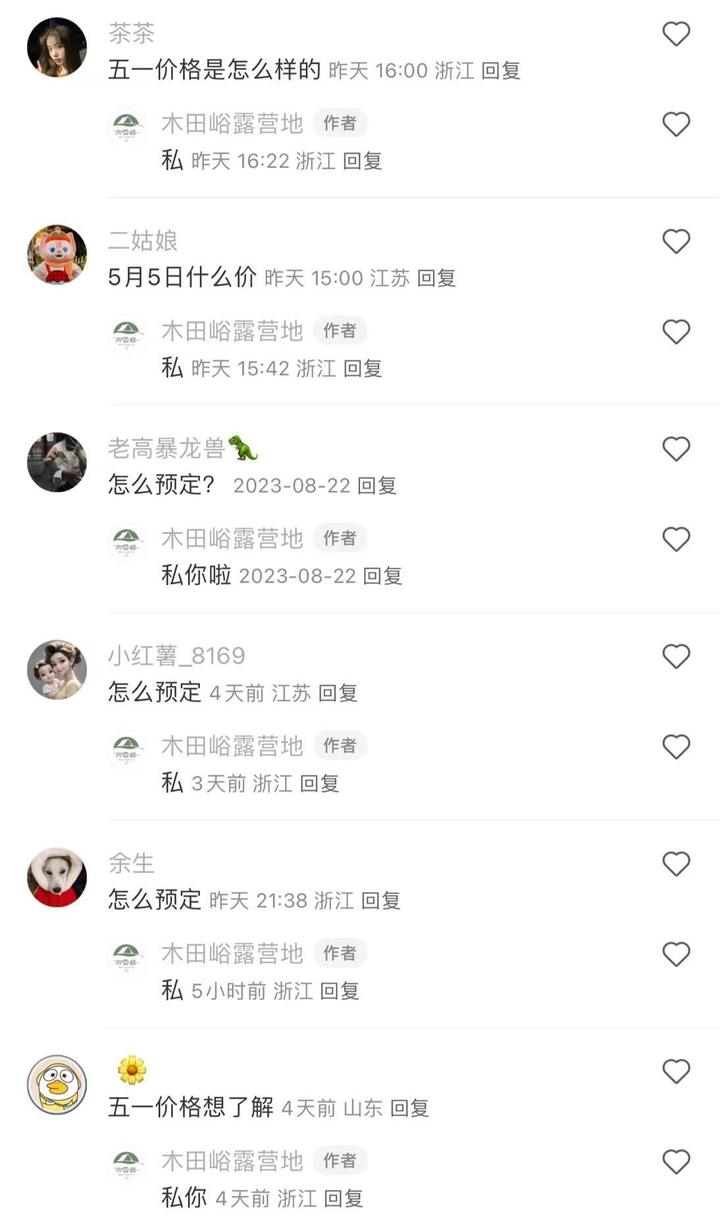Open 小红薯_8169's profile avatar
The image size is (720, 1221).
click(57, 670)
